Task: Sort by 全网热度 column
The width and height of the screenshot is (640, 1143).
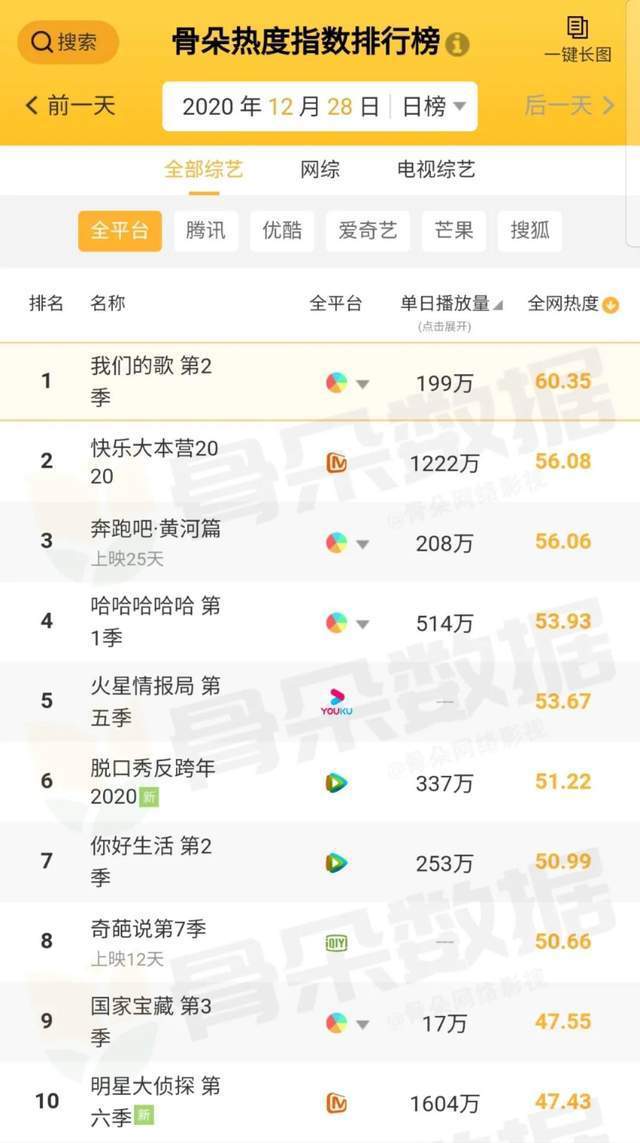Action: (x=573, y=304)
